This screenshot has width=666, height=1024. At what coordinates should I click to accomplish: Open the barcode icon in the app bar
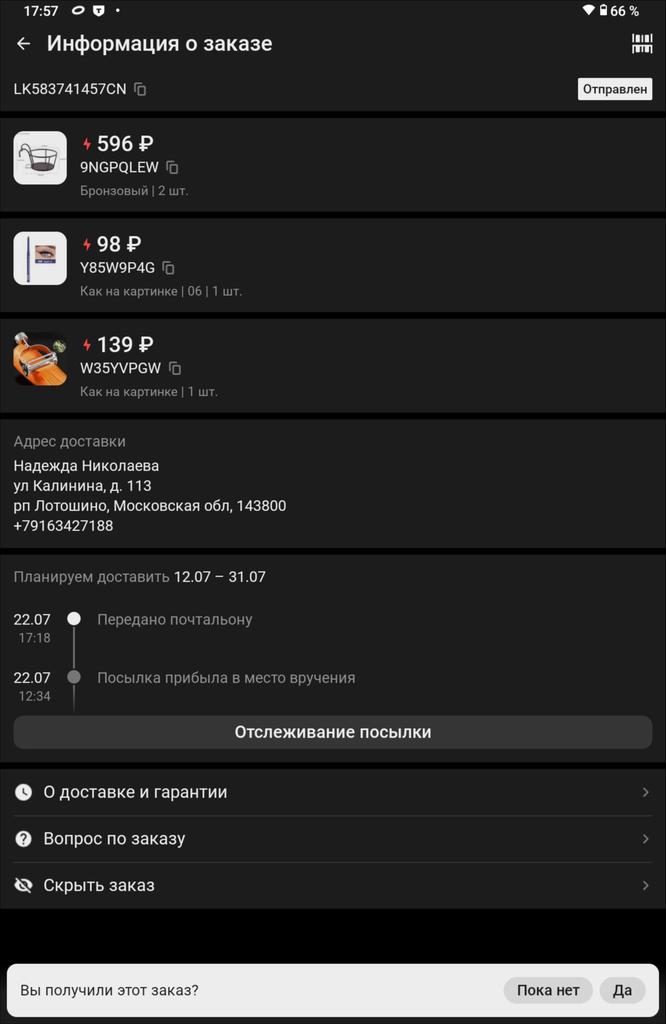(x=642, y=43)
